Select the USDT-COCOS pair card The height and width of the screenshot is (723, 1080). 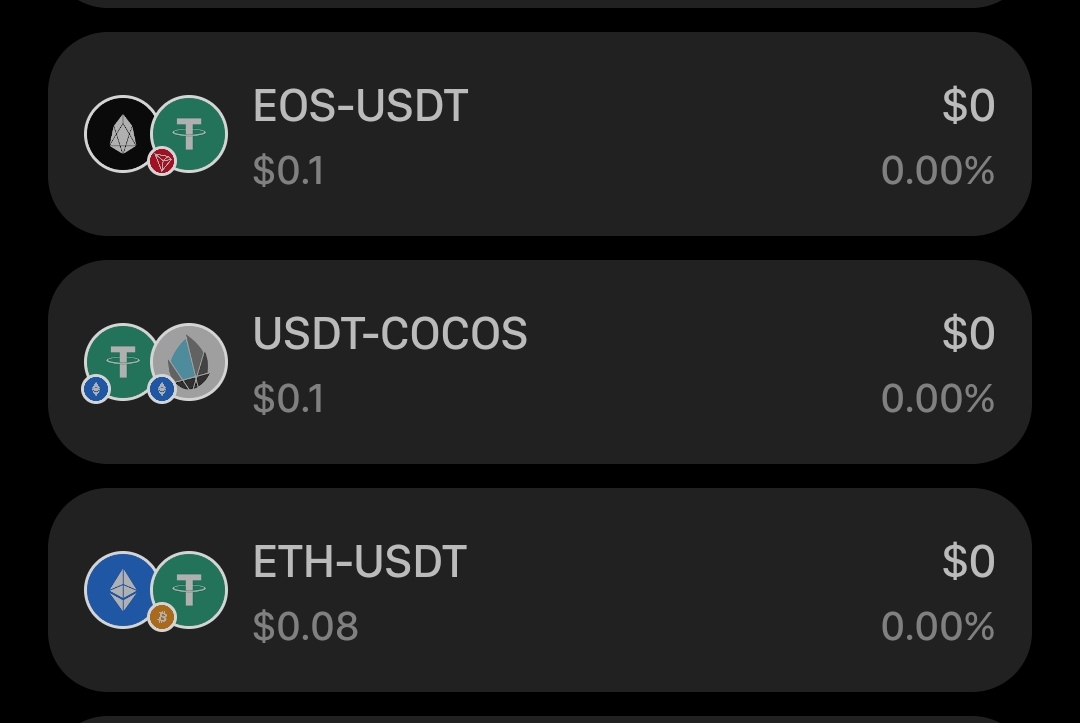point(540,363)
